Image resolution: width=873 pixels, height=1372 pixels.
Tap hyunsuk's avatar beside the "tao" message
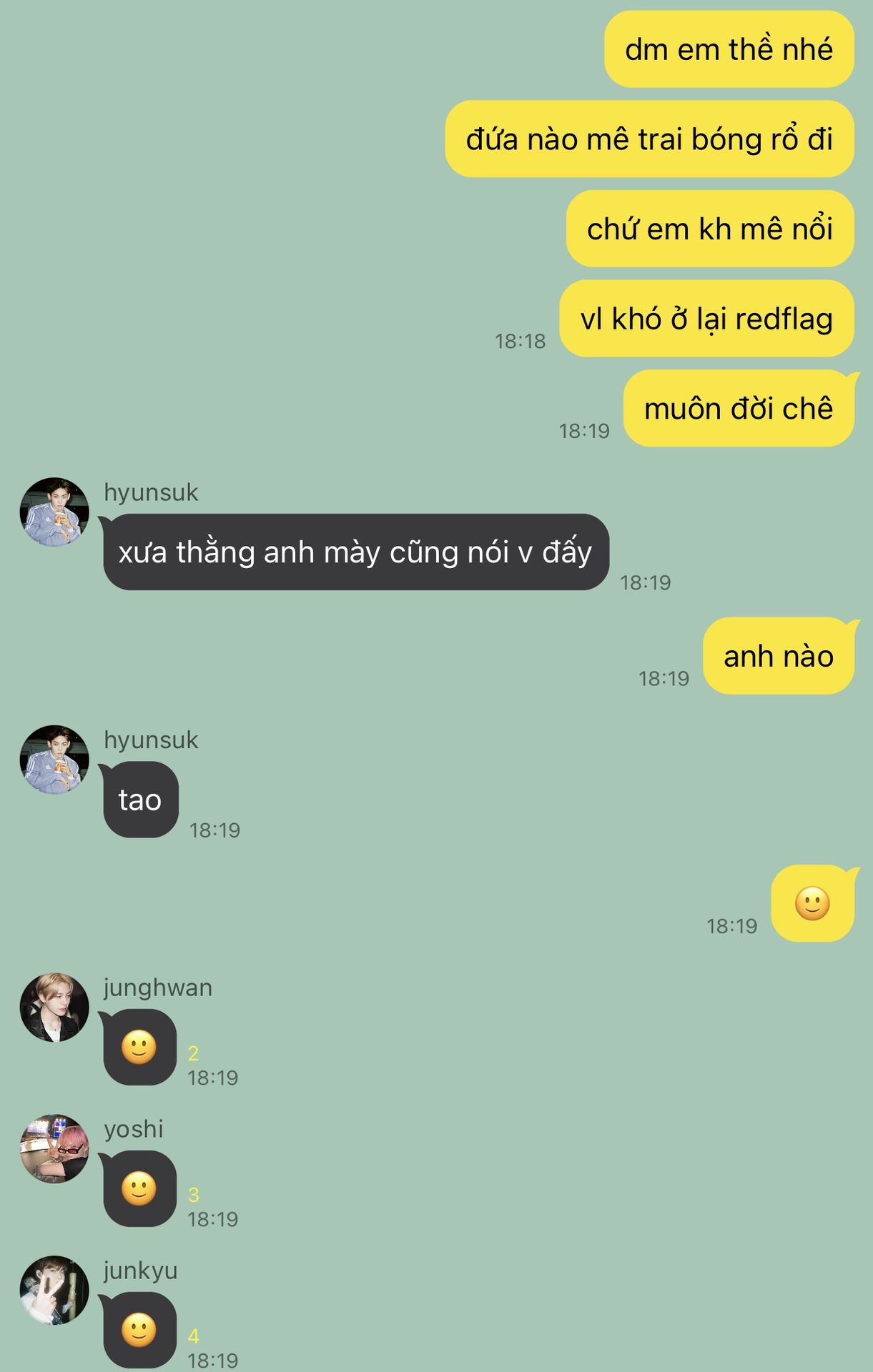point(54,760)
